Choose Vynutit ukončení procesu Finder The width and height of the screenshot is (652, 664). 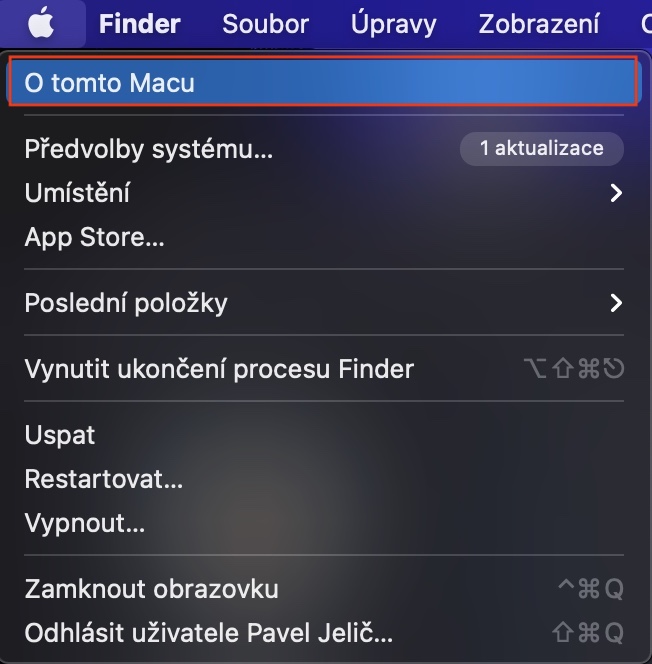tap(219, 369)
